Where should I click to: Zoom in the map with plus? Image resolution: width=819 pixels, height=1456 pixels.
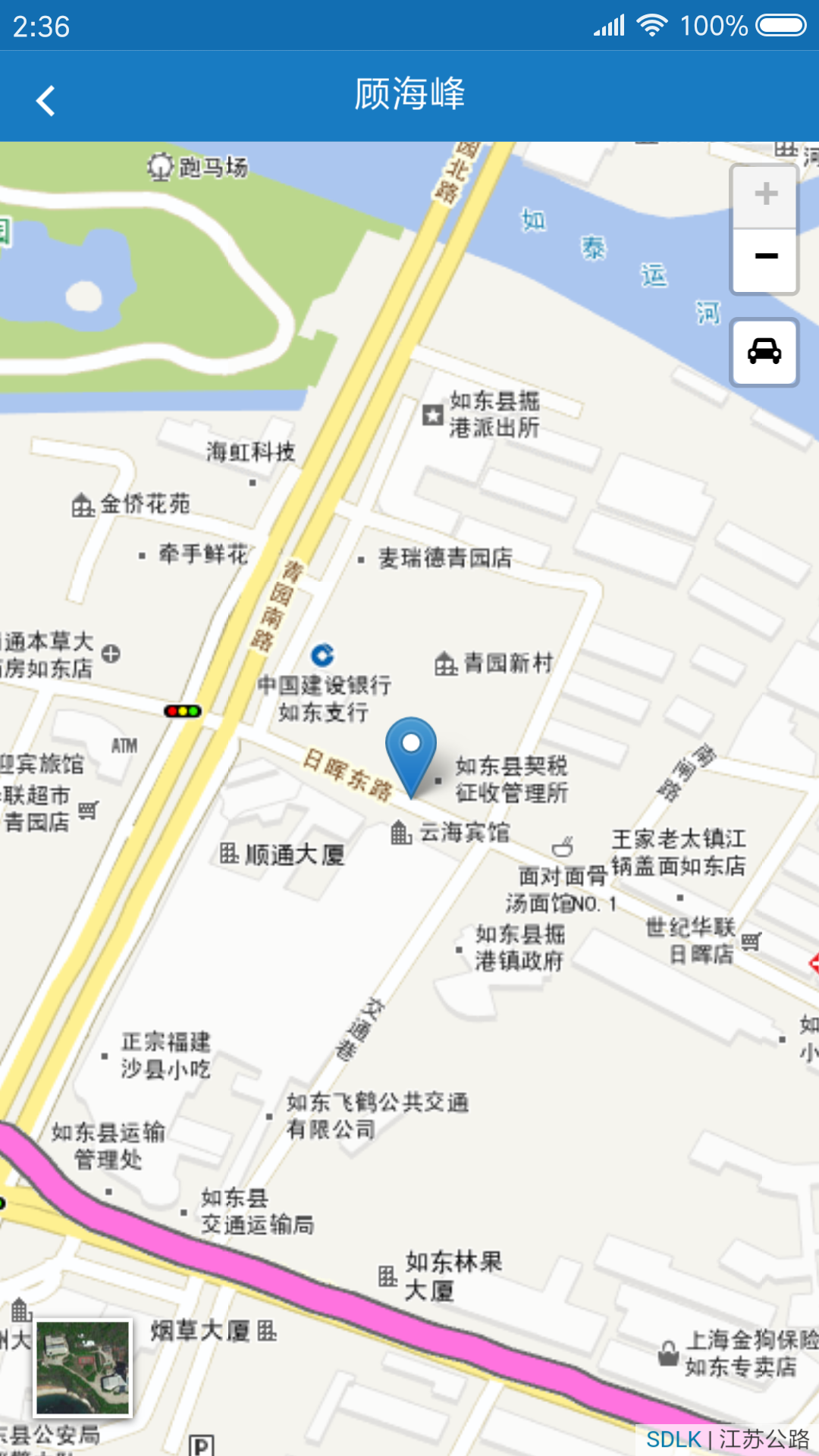765,195
